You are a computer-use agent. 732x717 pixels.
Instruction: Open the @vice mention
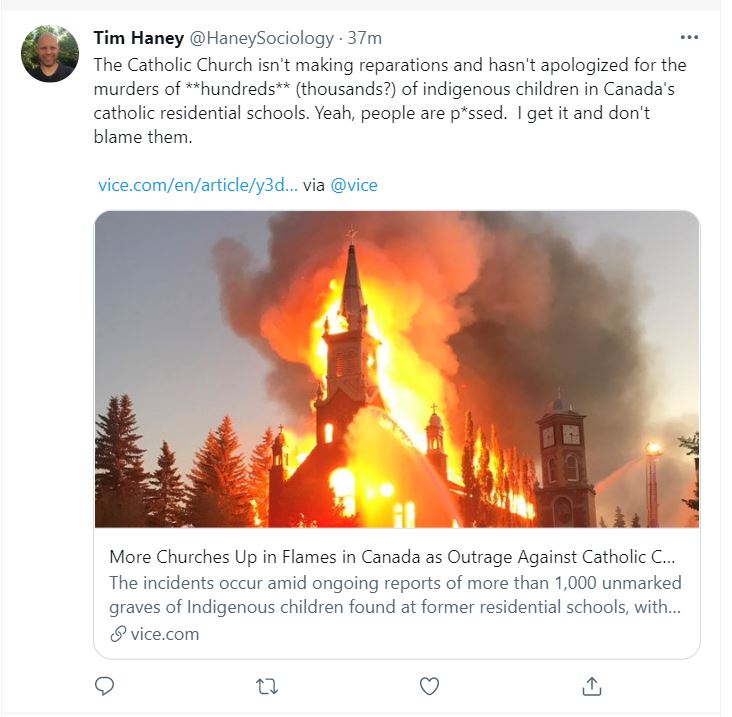click(354, 185)
